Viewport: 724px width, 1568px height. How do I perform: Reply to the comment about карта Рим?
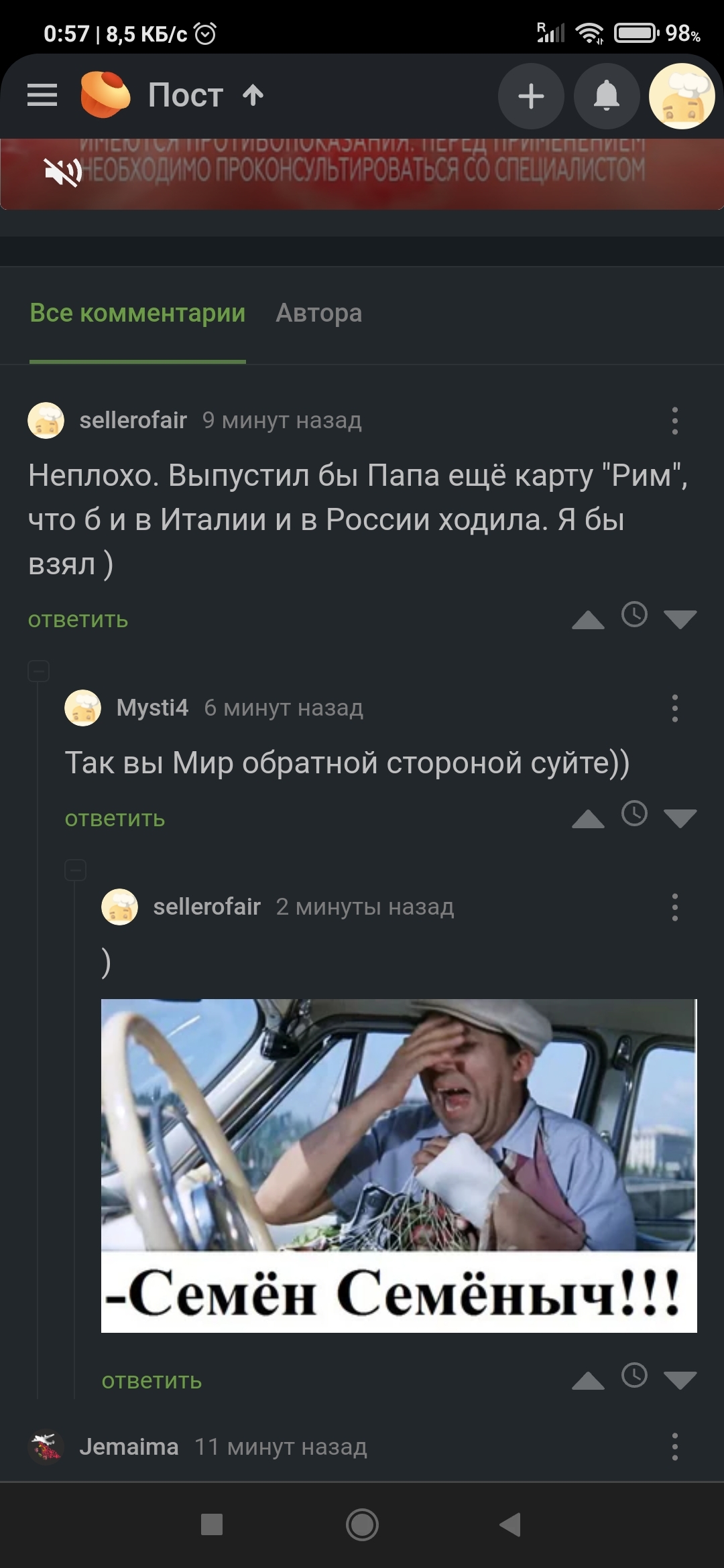(78, 619)
